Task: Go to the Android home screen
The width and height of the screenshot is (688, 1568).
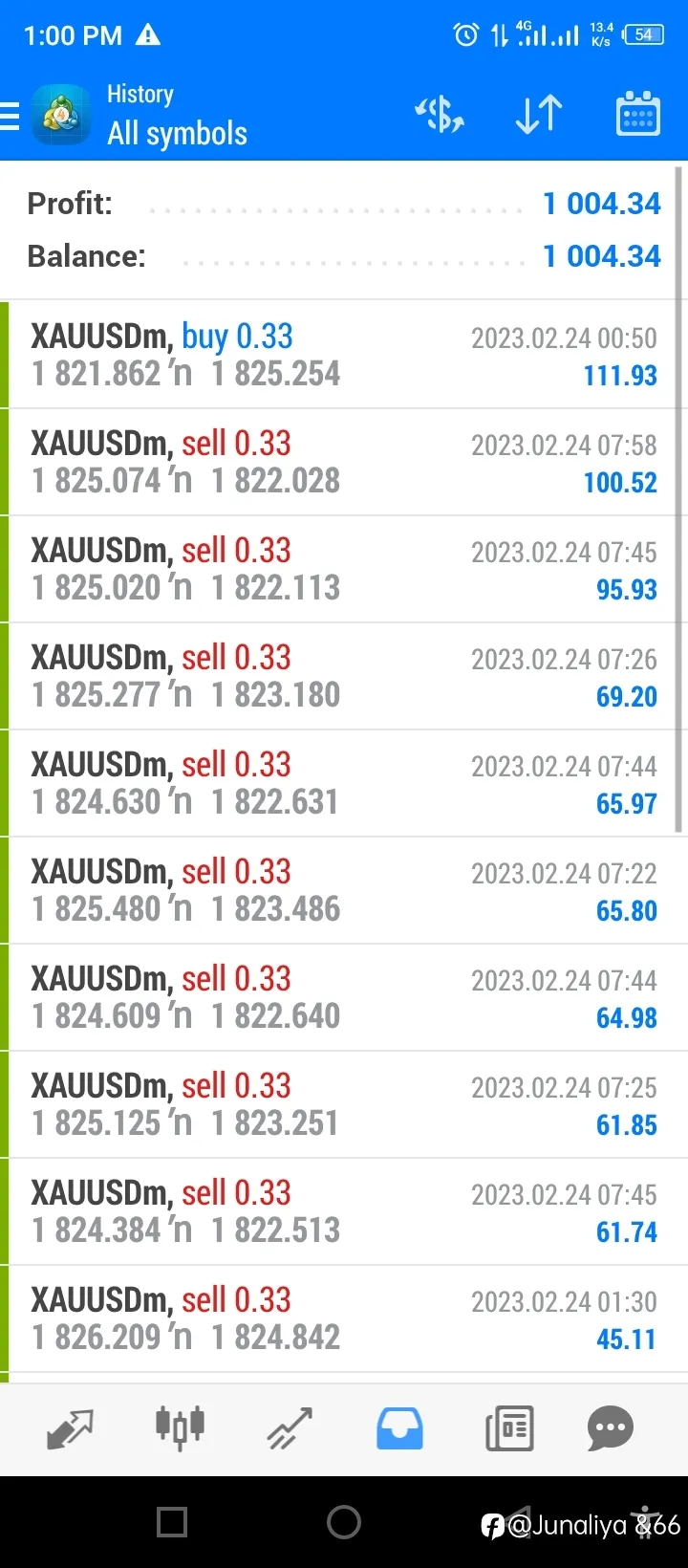Action: 344,1521
